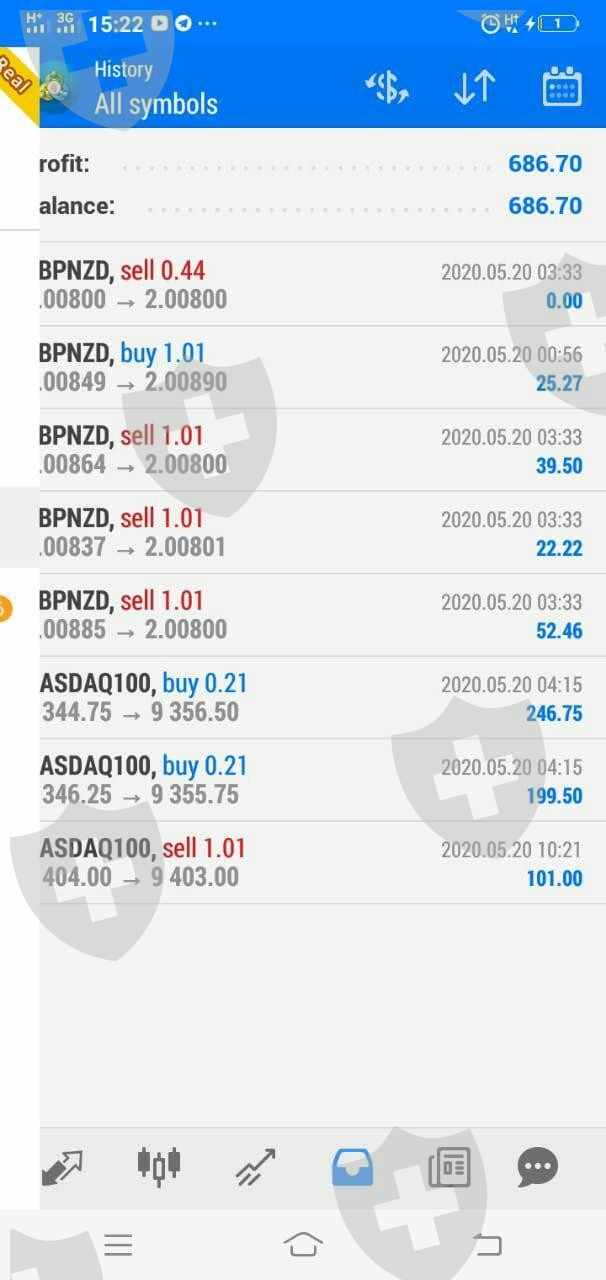Tap the system back button
This screenshot has width=606, height=1280.
point(487,1245)
